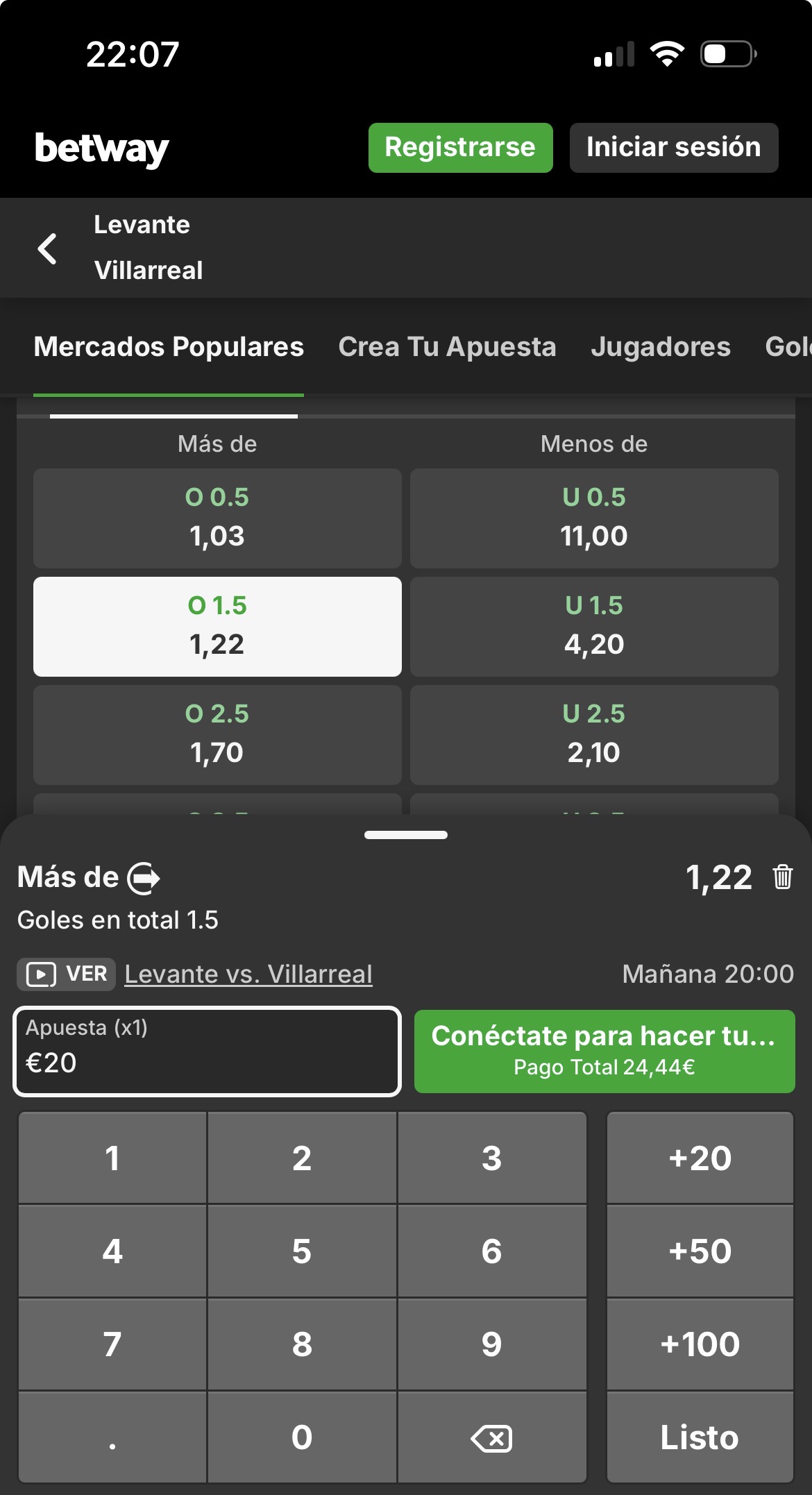Open the Jugadores tab
812x1495 pixels.
(x=660, y=347)
